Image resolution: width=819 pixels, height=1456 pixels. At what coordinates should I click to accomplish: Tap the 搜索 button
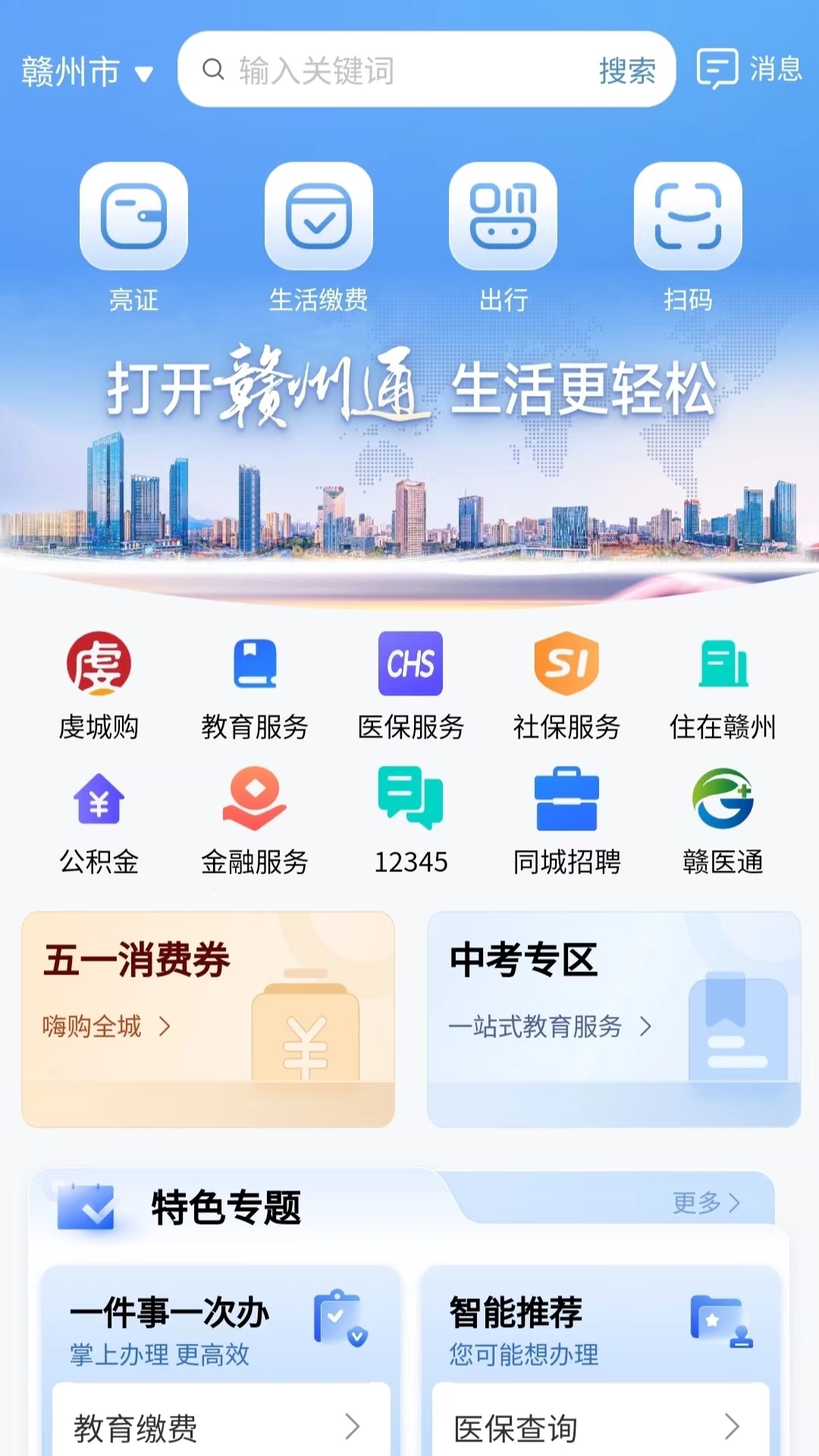(627, 71)
